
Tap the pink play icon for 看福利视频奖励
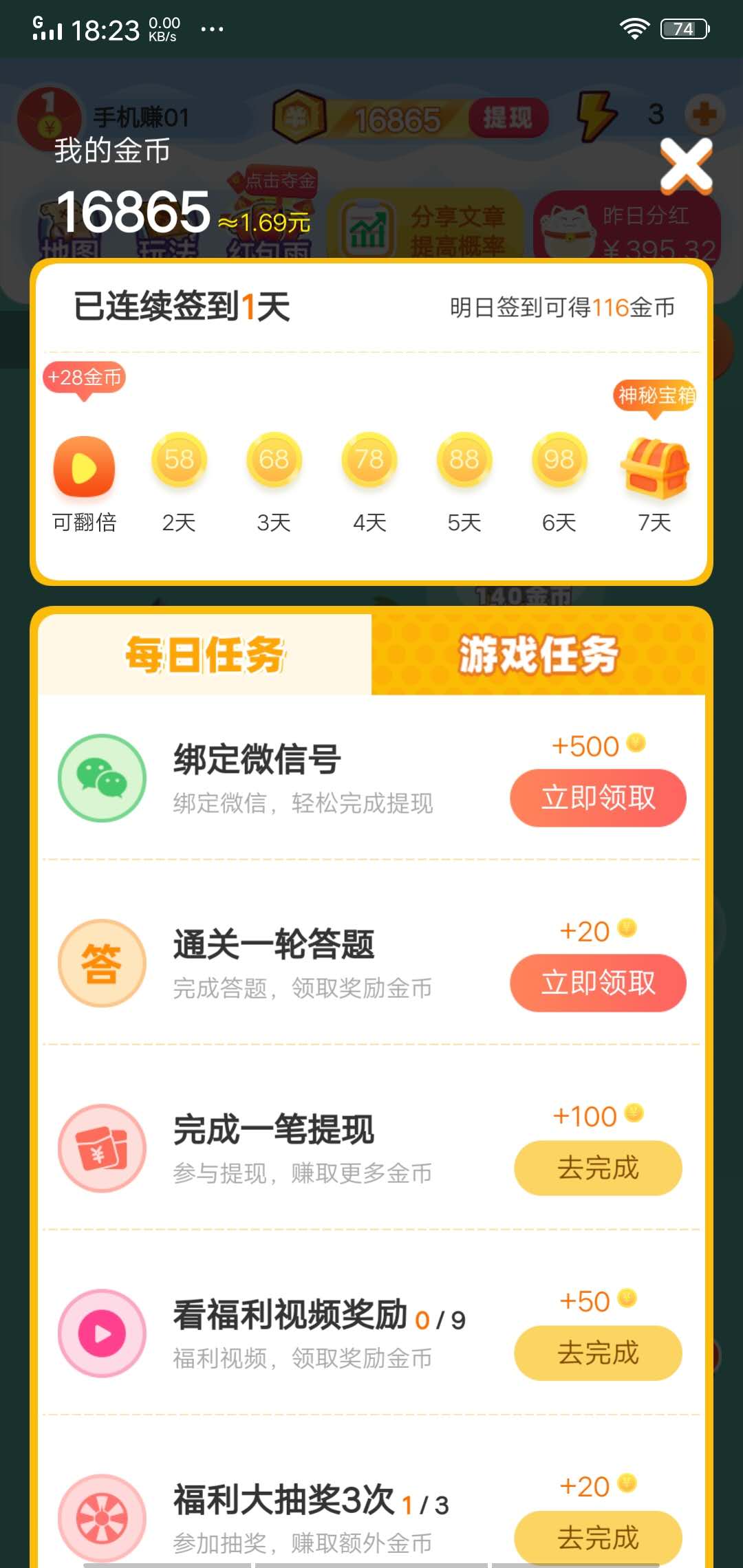[x=102, y=1333]
